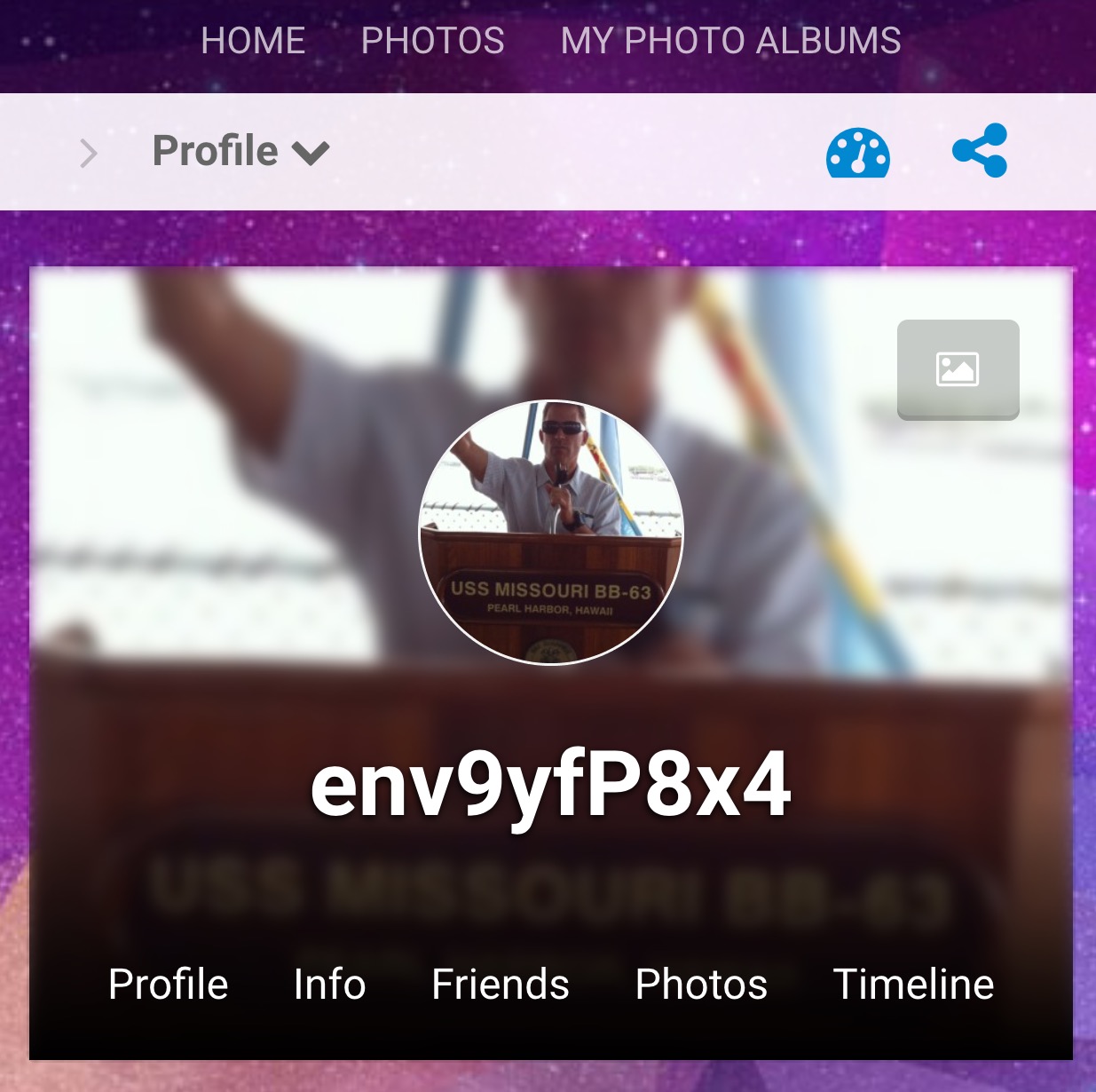Switch to the Info tab
Image resolution: width=1096 pixels, height=1092 pixels.
click(329, 984)
